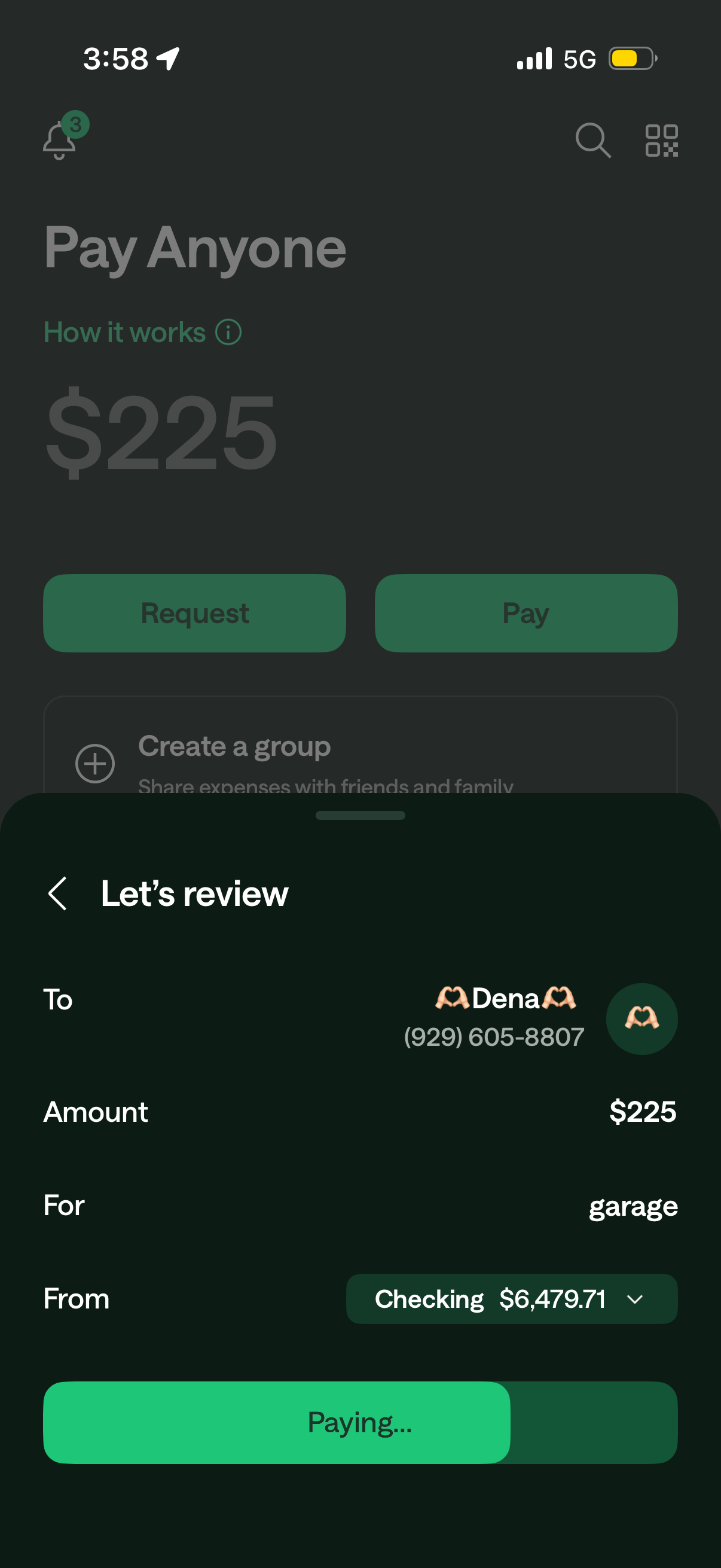
Task: Open notifications via the bell icon
Action: click(x=61, y=140)
